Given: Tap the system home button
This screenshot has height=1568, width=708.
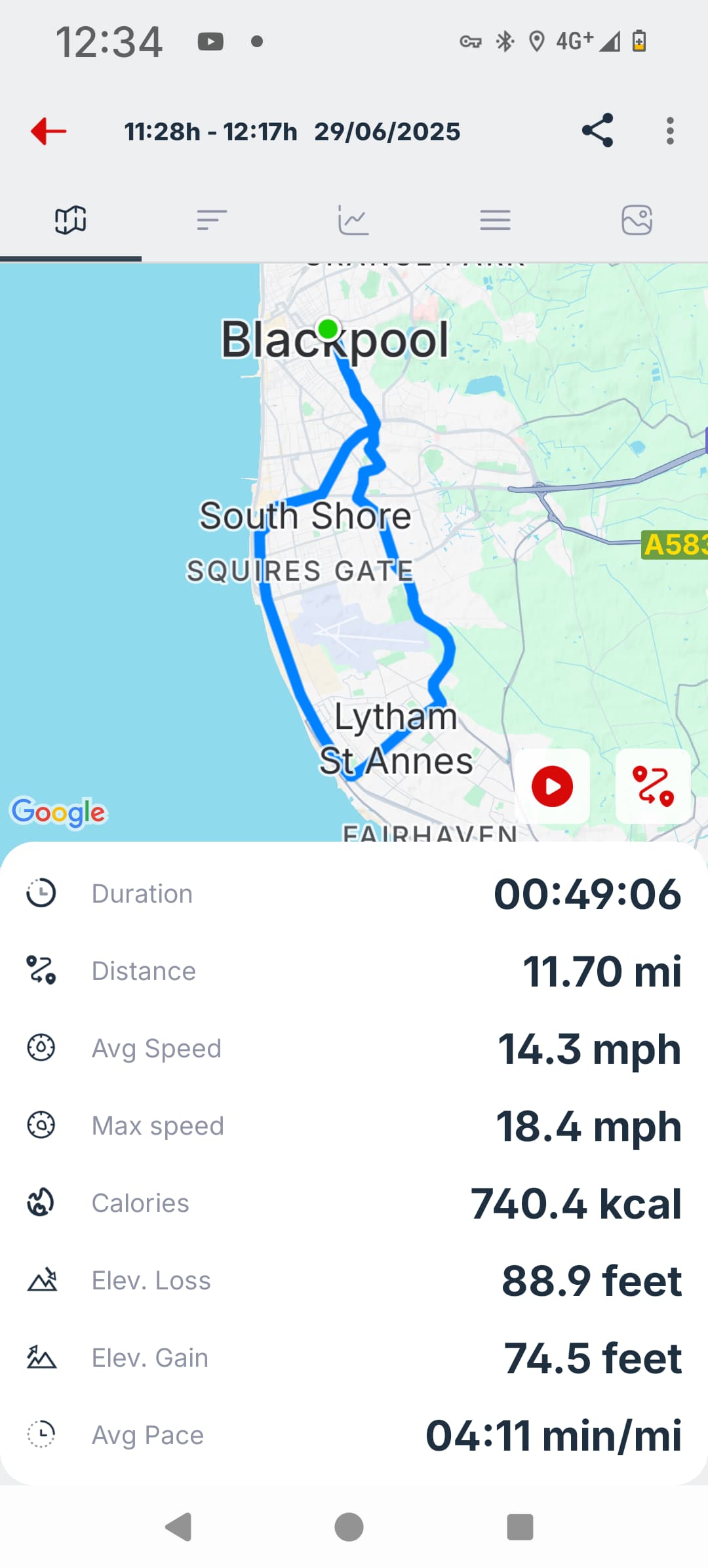Looking at the screenshot, I should (349, 1527).
